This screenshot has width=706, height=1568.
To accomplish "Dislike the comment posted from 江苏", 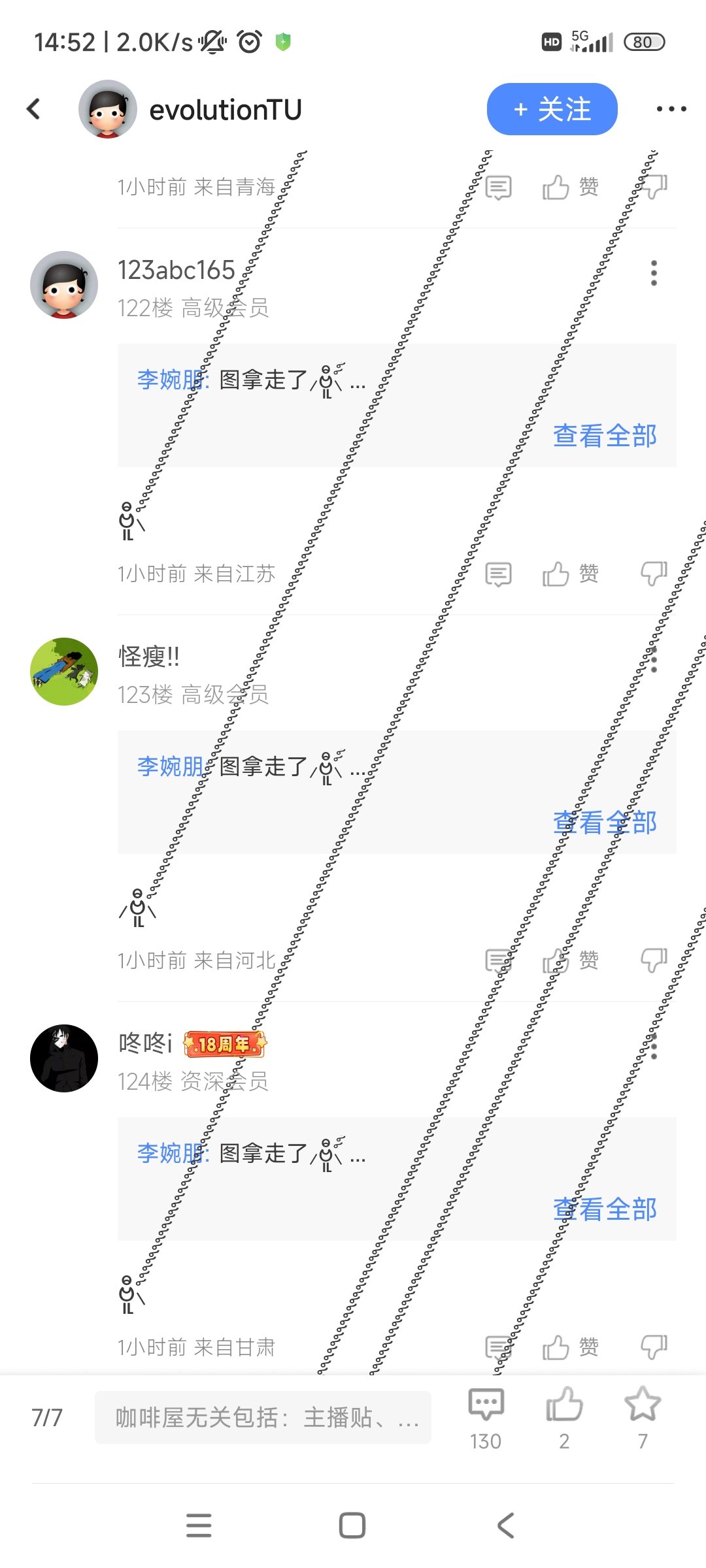I will 654,574.
